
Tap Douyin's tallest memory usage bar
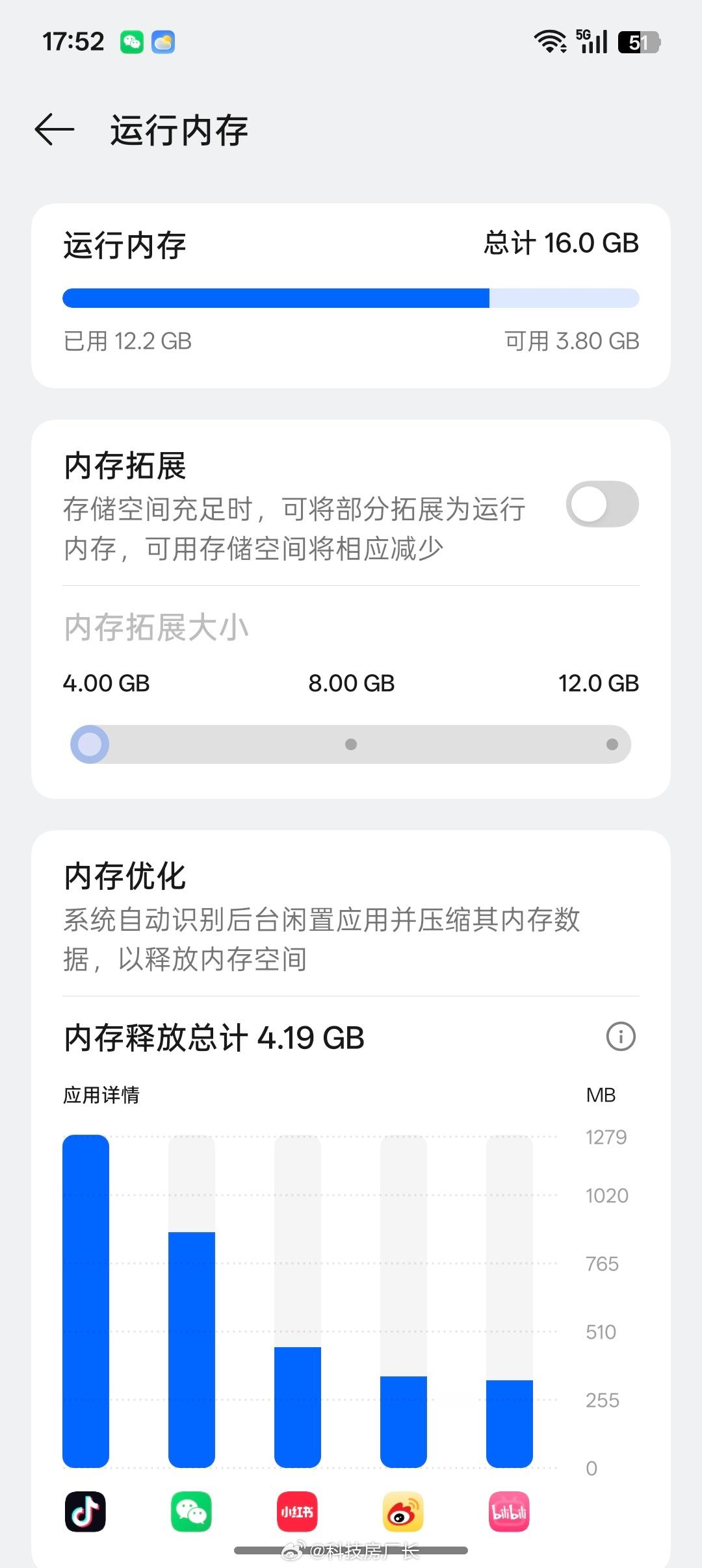click(x=85, y=1299)
